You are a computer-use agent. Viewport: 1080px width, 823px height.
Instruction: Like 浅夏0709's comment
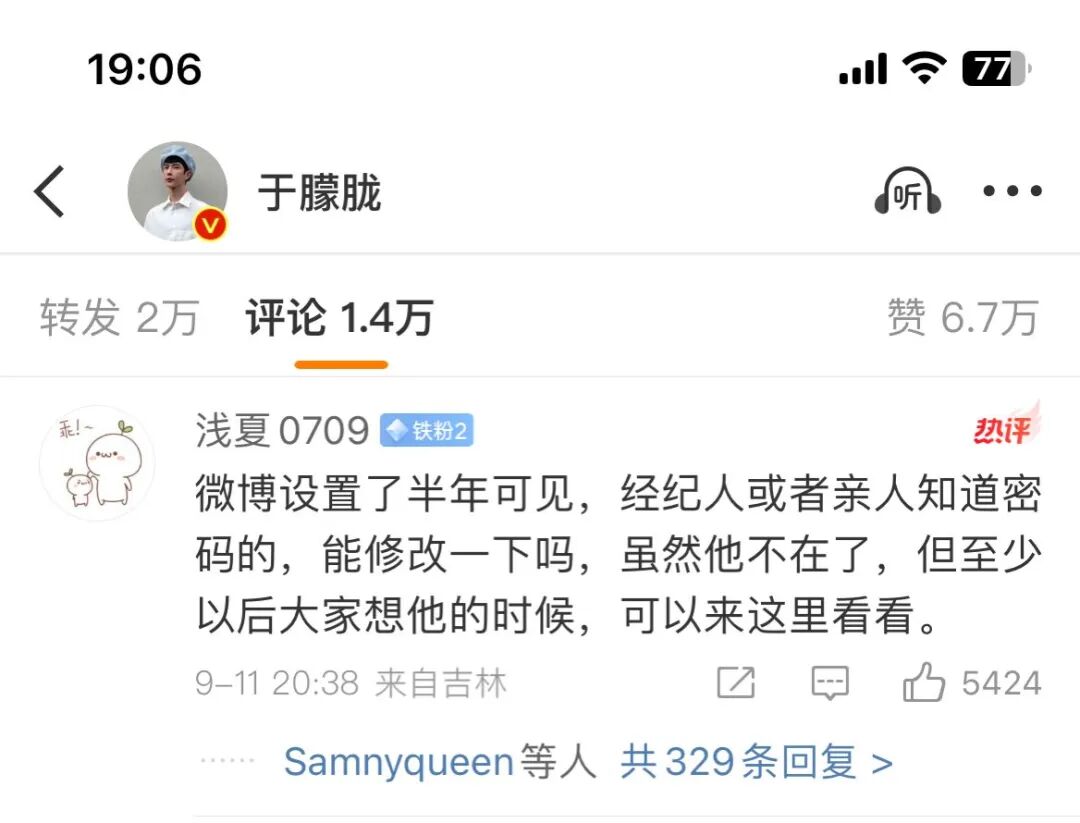923,684
